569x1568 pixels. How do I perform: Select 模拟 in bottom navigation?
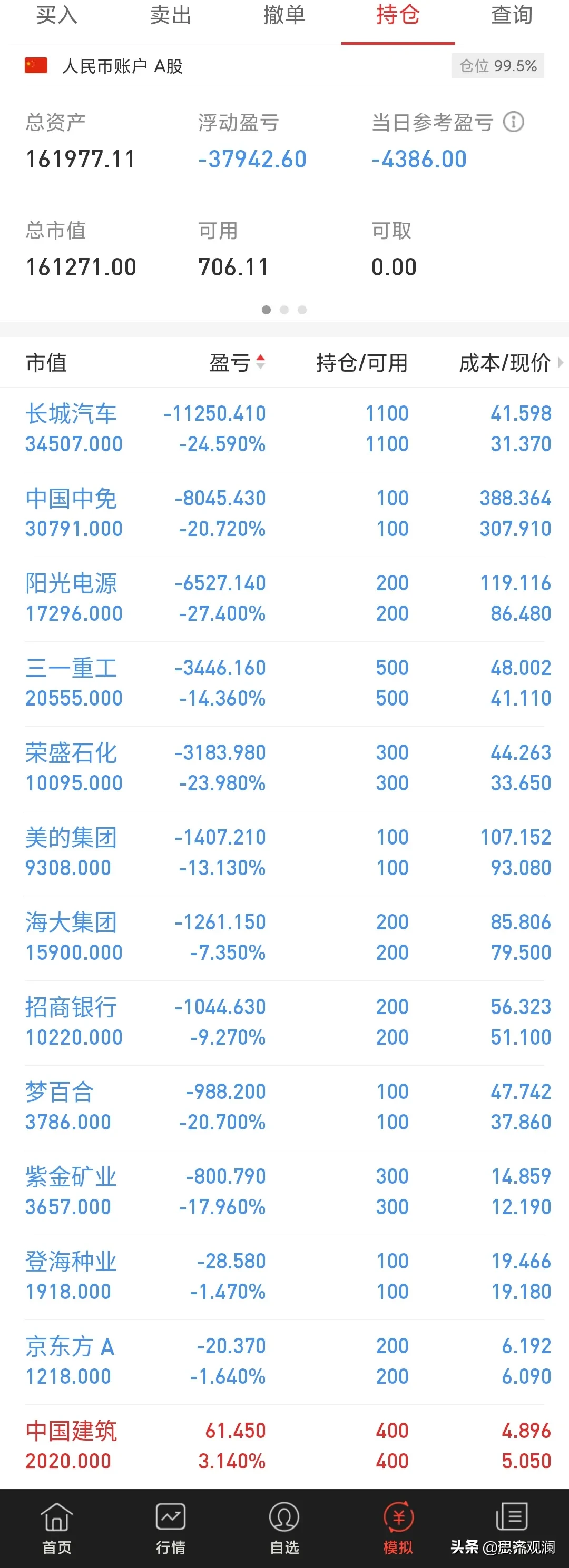tap(398, 1528)
